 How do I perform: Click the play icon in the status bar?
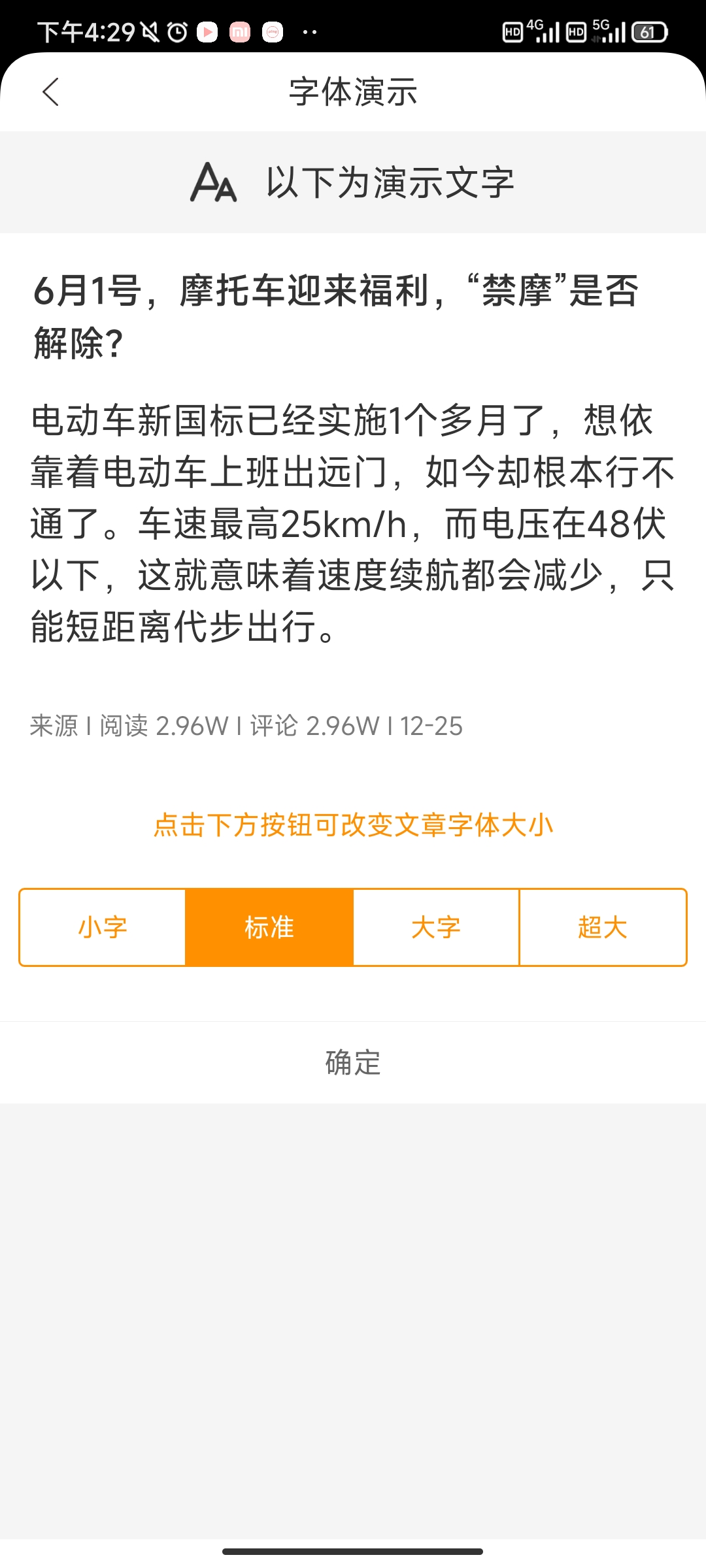[207, 31]
